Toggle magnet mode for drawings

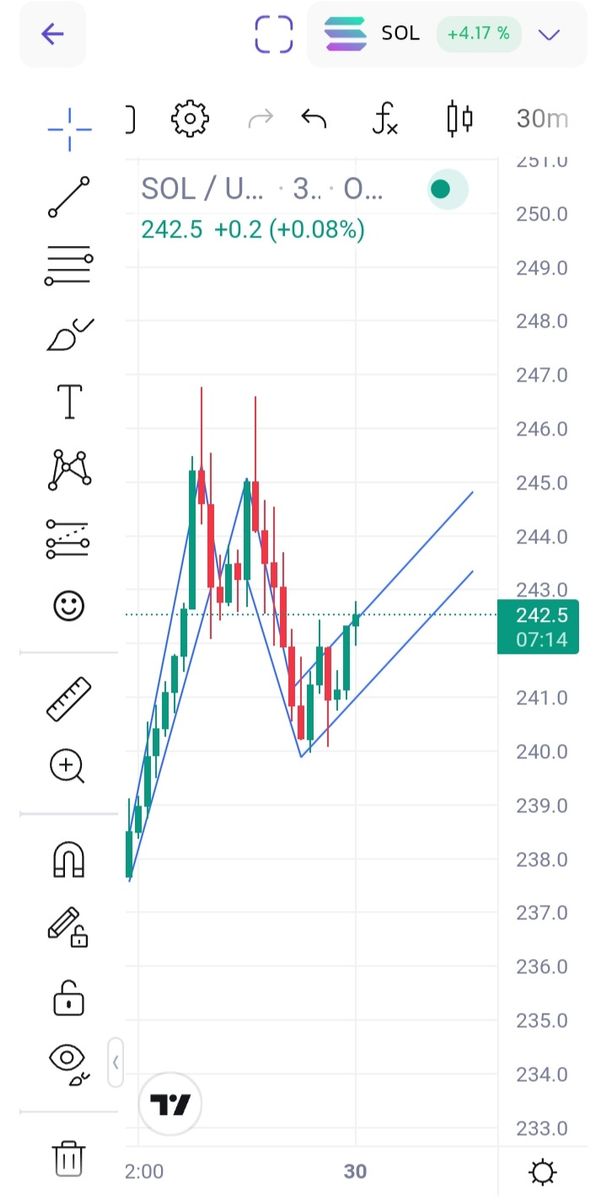pos(69,860)
